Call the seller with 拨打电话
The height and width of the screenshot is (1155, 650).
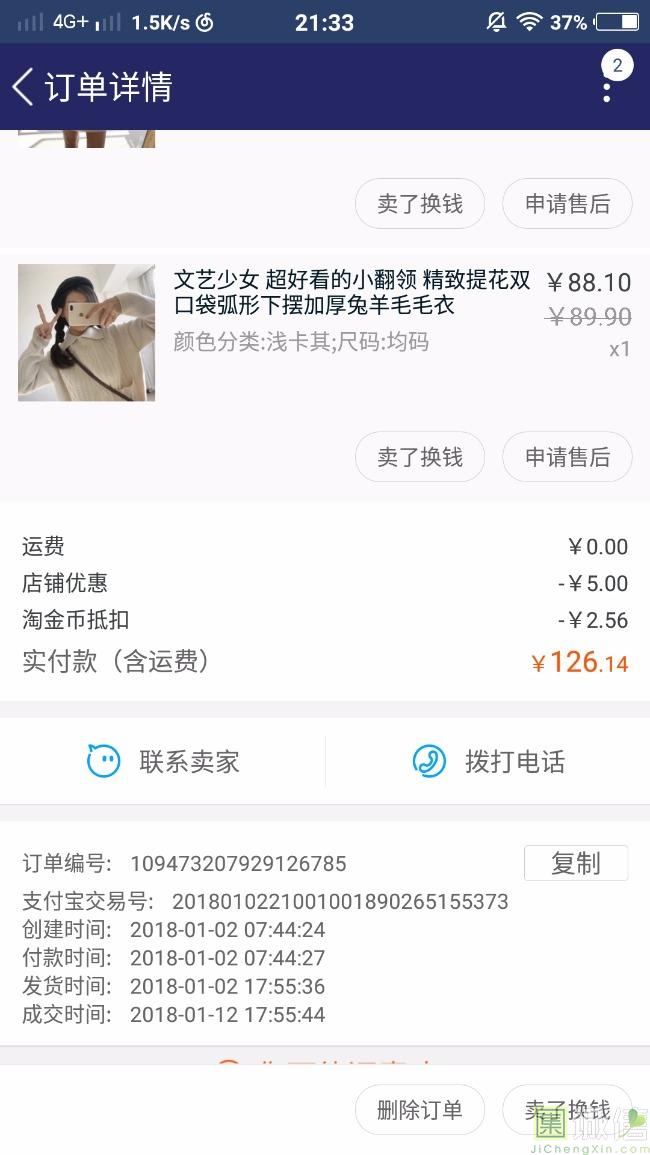click(488, 761)
